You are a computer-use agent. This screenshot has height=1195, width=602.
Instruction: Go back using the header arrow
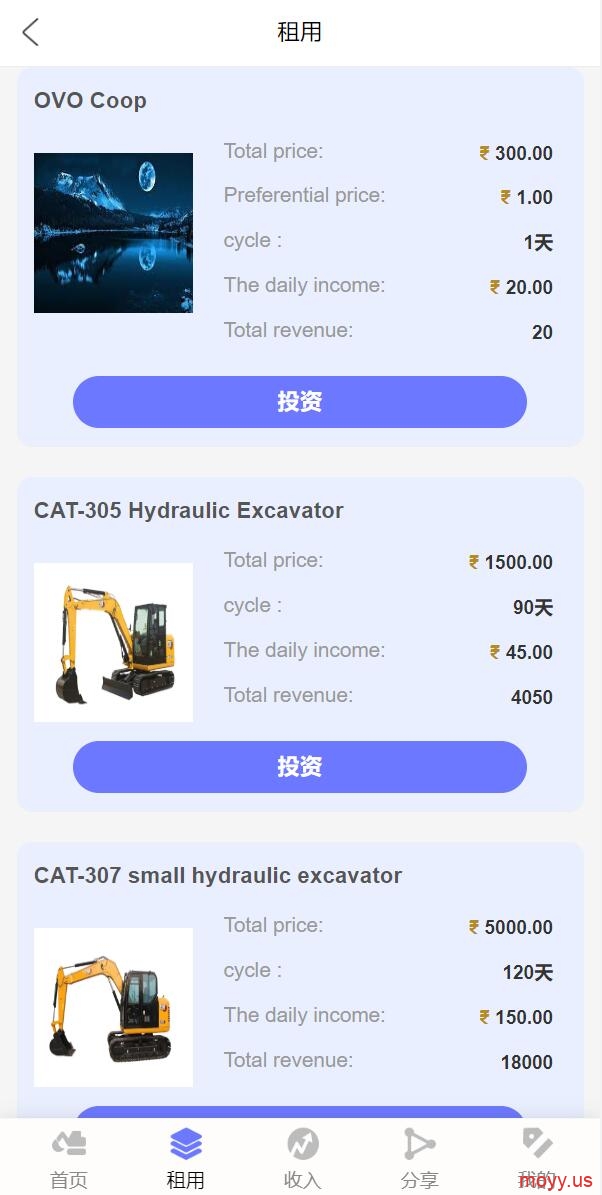click(x=30, y=32)
